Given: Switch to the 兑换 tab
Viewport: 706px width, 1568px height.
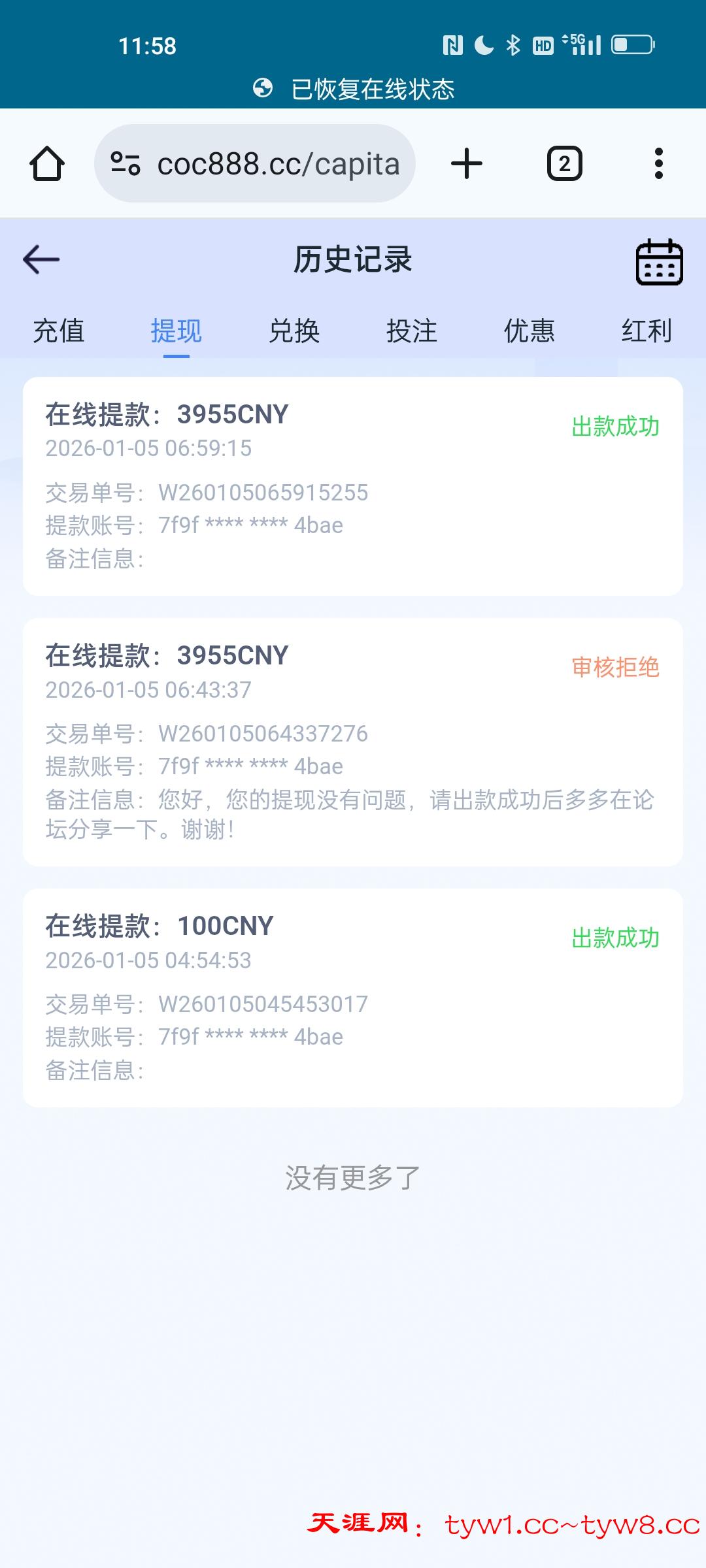Looking at the screenshot, I should tap(294, 331).
